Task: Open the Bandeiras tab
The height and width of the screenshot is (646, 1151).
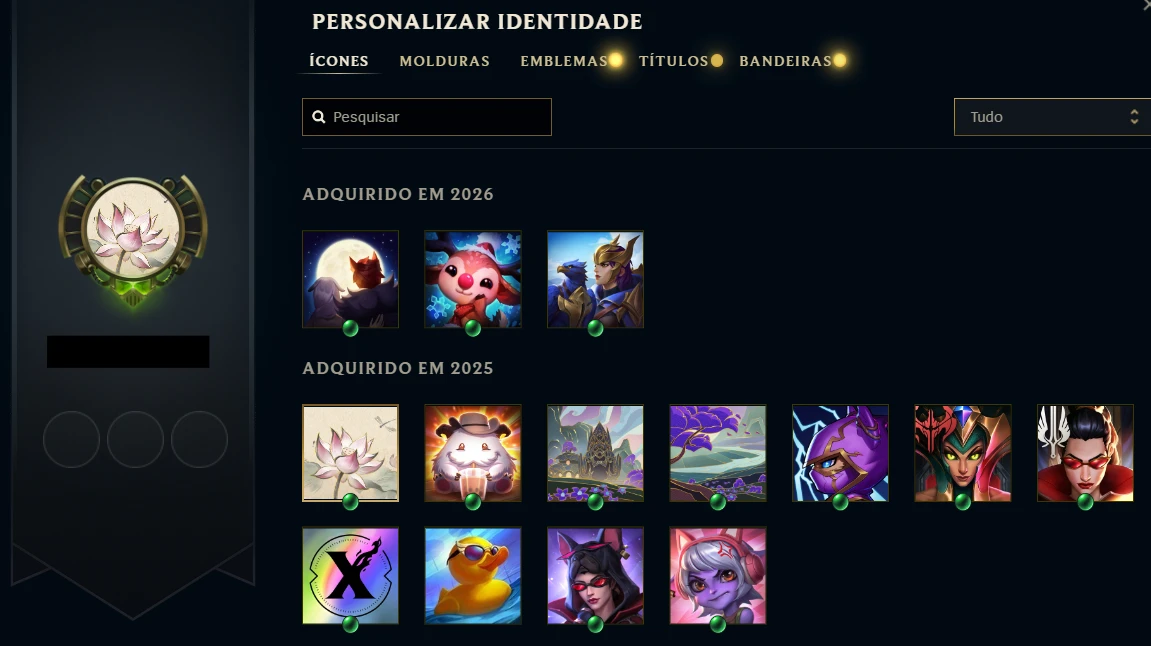Action: (x=785, y=61)
